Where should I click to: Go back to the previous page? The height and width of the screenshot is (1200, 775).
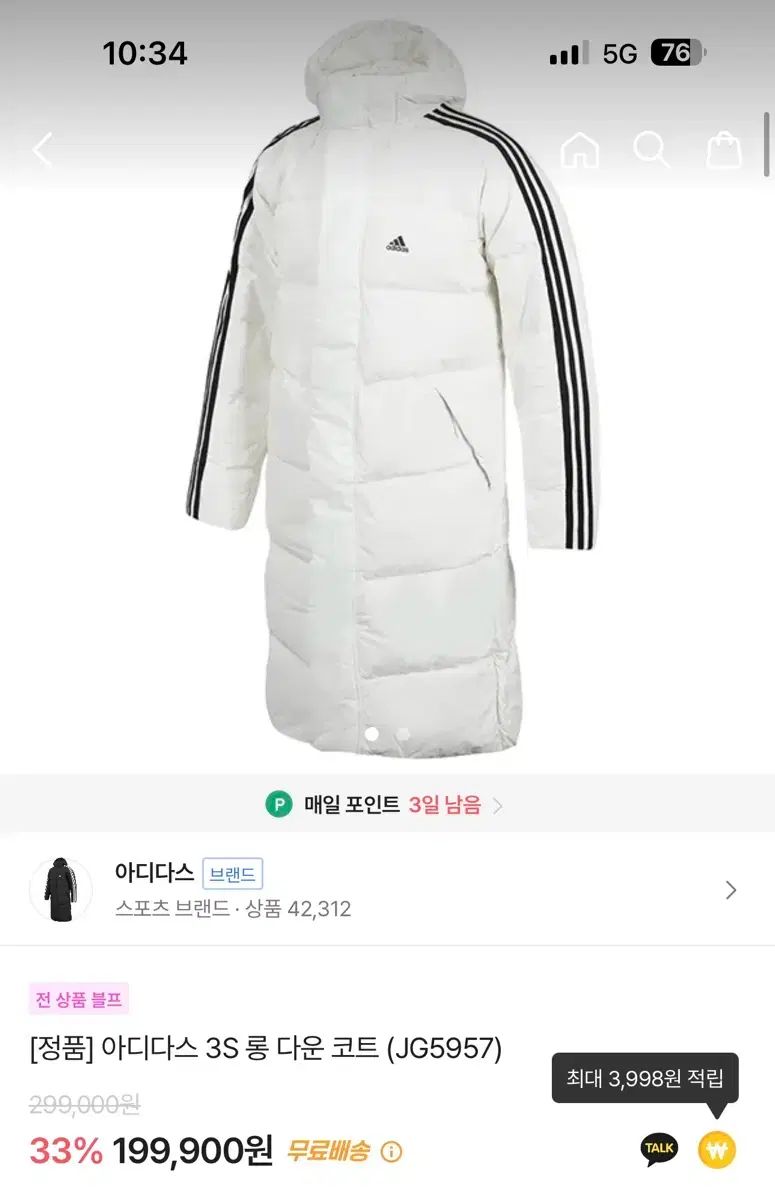[x=42, y=150]
